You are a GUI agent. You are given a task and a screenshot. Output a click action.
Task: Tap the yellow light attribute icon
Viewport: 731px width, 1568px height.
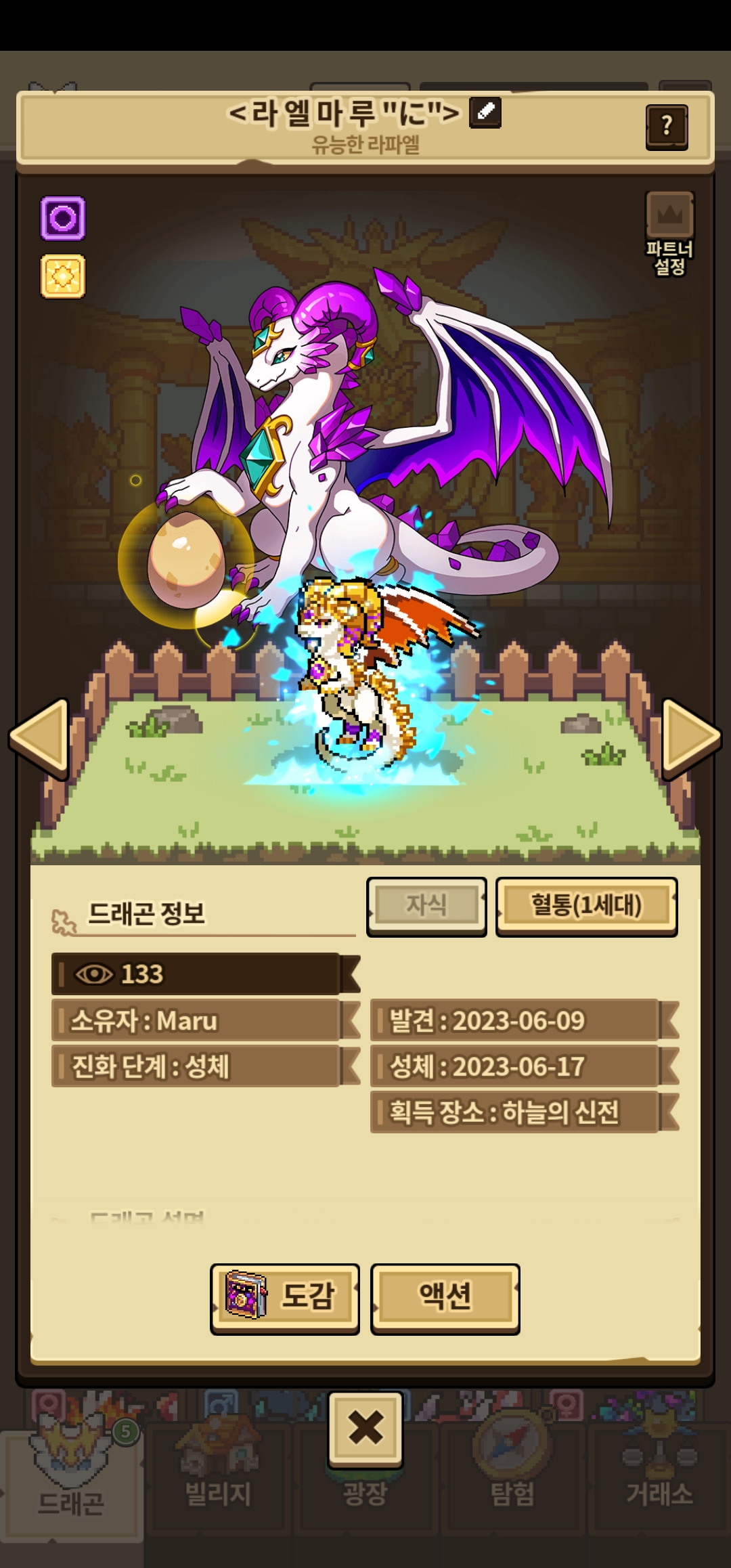63,276
